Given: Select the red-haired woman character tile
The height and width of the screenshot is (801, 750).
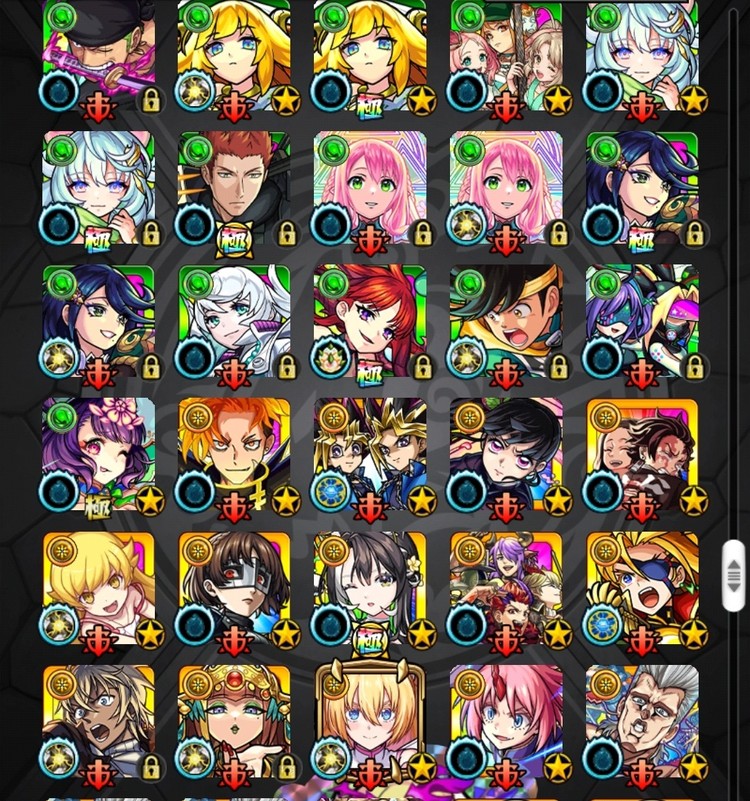Looking at the screenshot, I should click(x=370, y=320).
